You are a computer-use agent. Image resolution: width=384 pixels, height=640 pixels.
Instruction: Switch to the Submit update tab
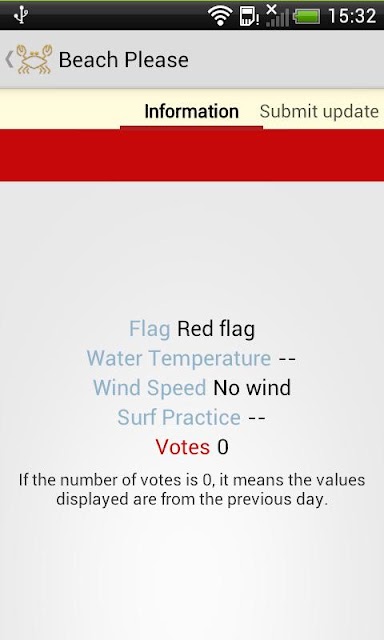tap(319, 111)
